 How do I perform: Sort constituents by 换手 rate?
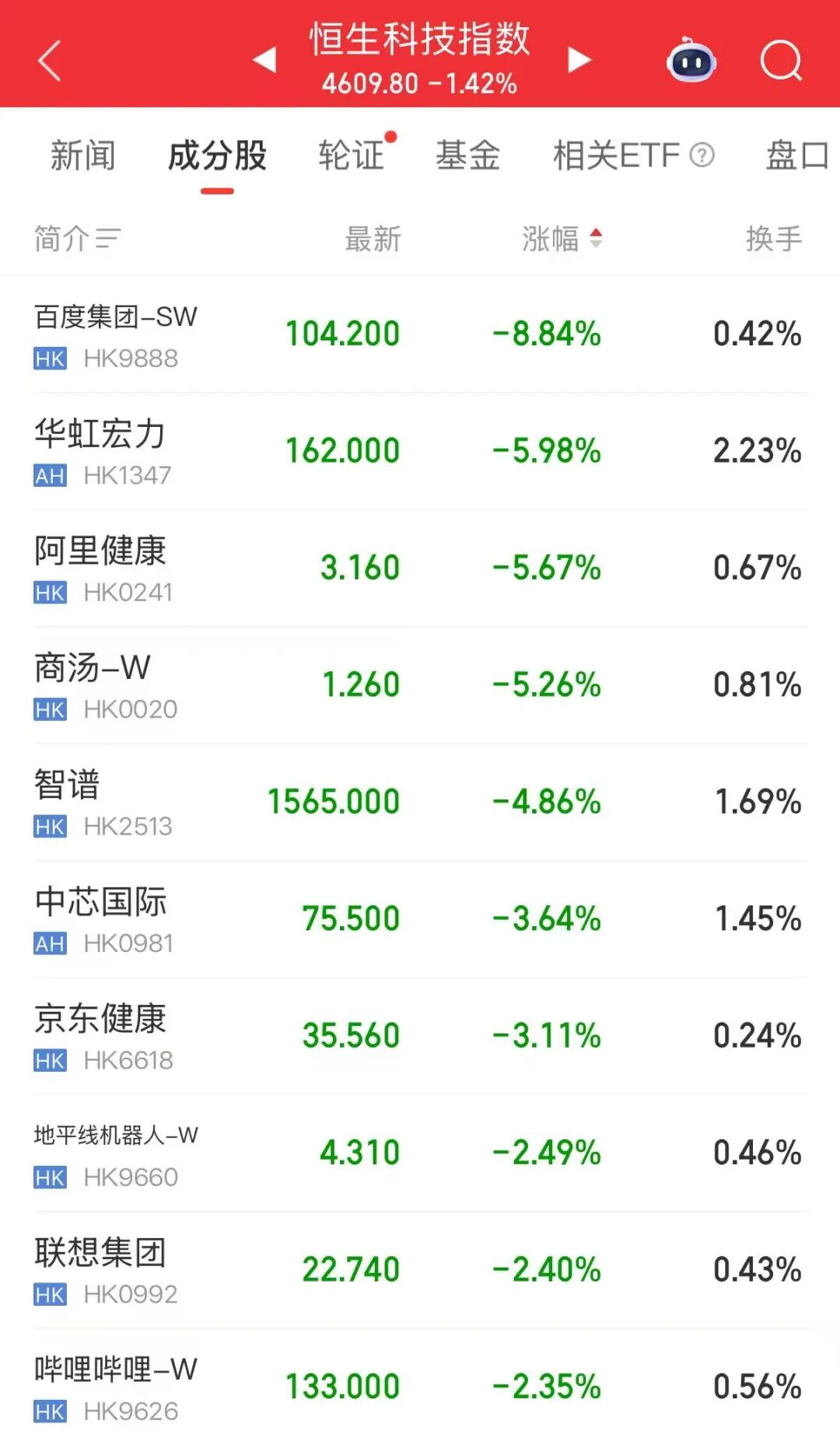[774, 239]
